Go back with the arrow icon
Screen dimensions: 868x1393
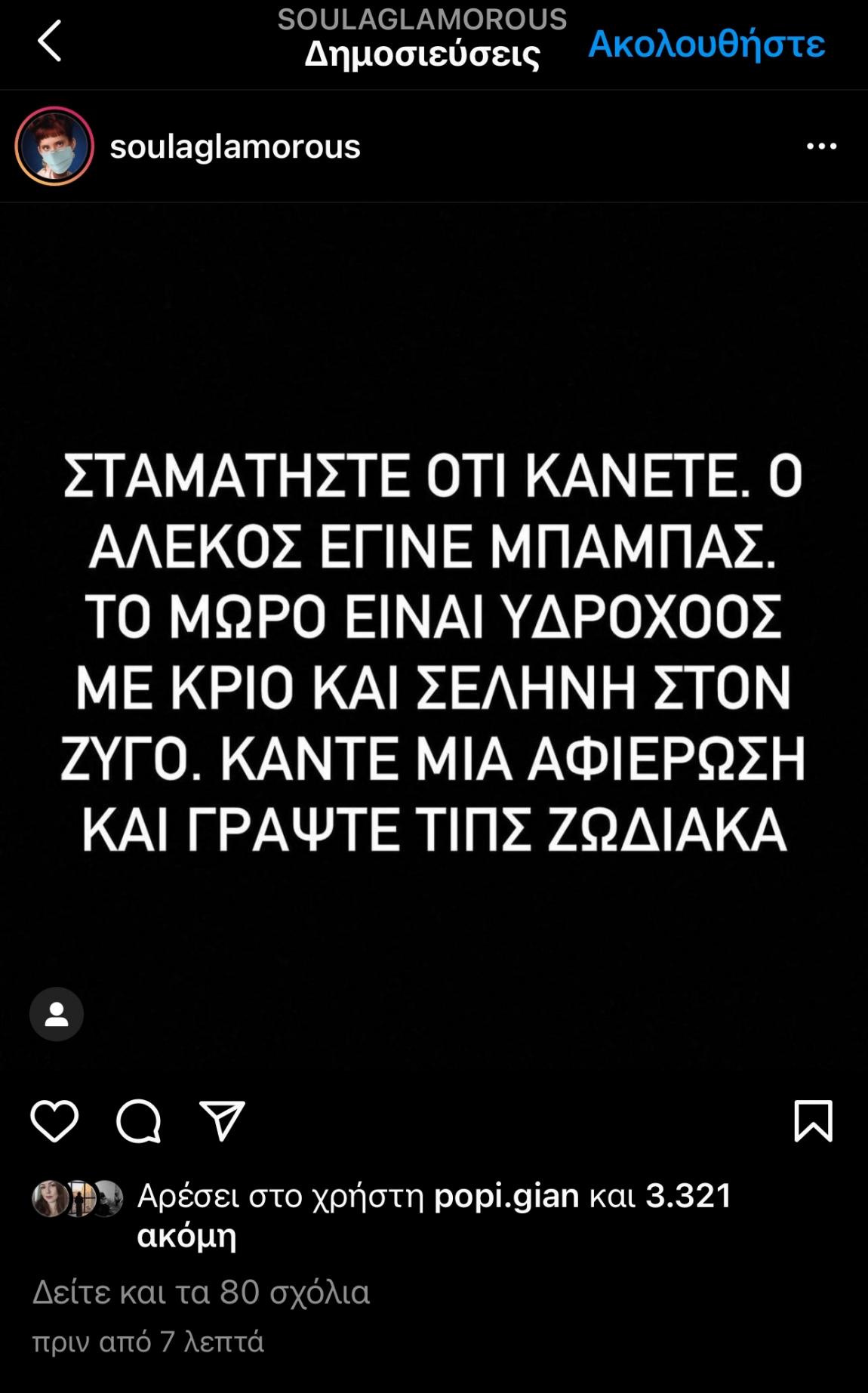coord(50,41)
